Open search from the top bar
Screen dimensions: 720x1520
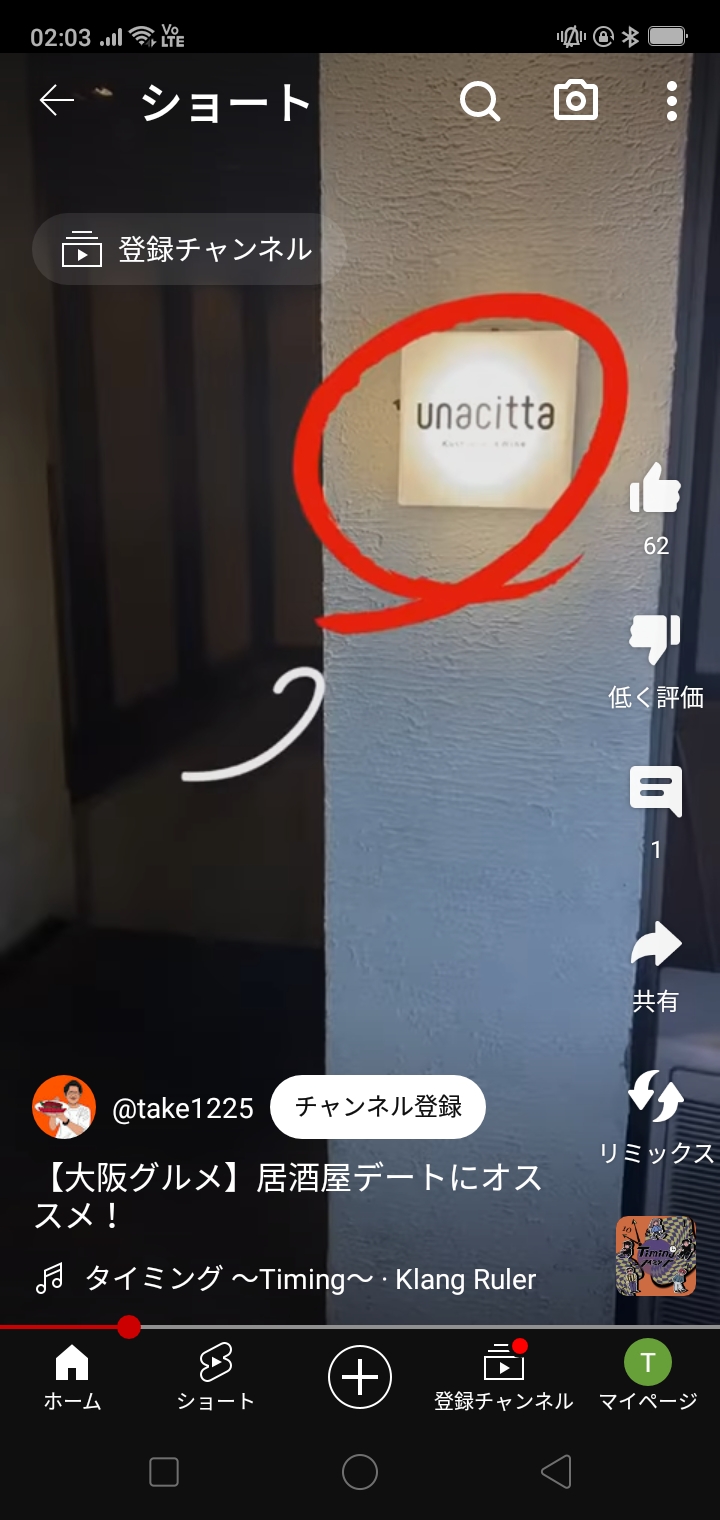(480, 101)
